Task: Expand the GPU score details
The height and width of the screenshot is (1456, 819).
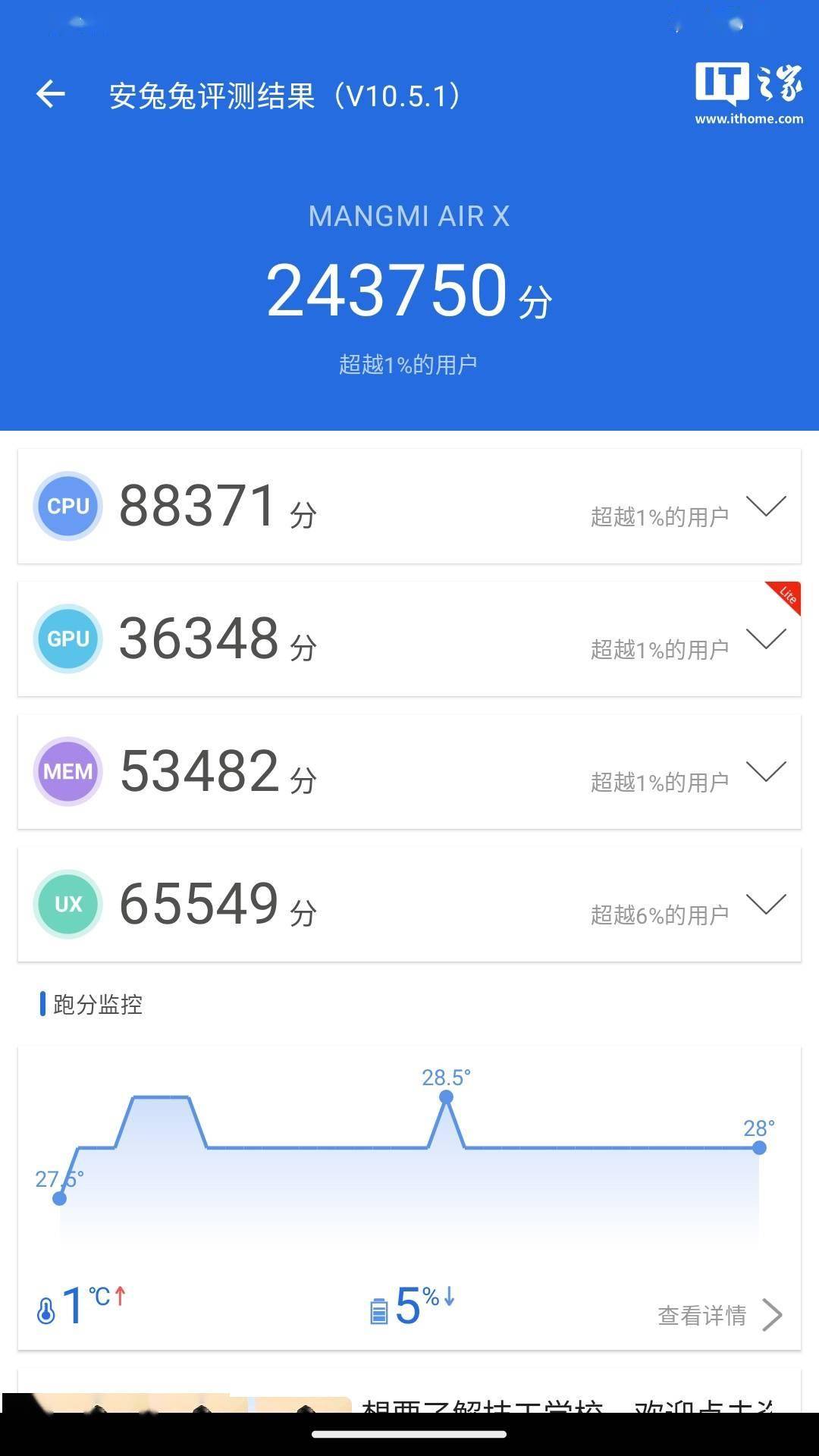Action: 765,639
